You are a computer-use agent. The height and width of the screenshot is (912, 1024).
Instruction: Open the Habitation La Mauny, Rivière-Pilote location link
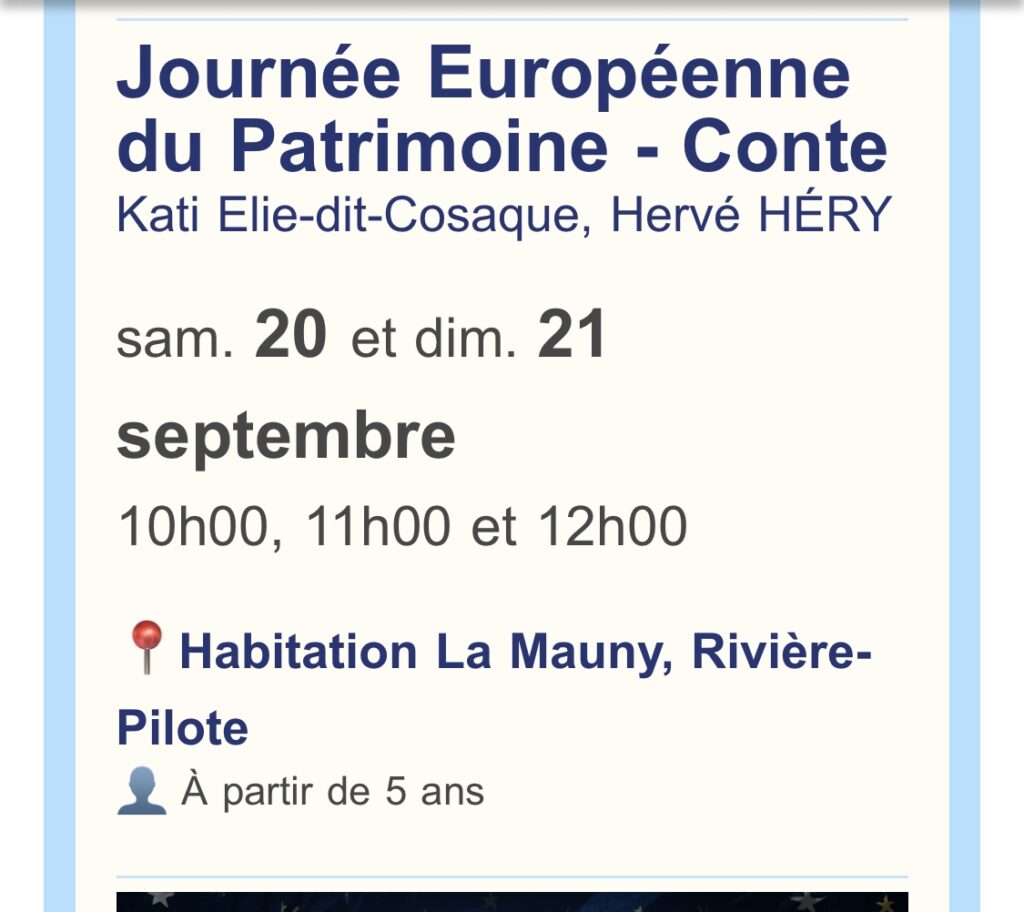(523, 654)
